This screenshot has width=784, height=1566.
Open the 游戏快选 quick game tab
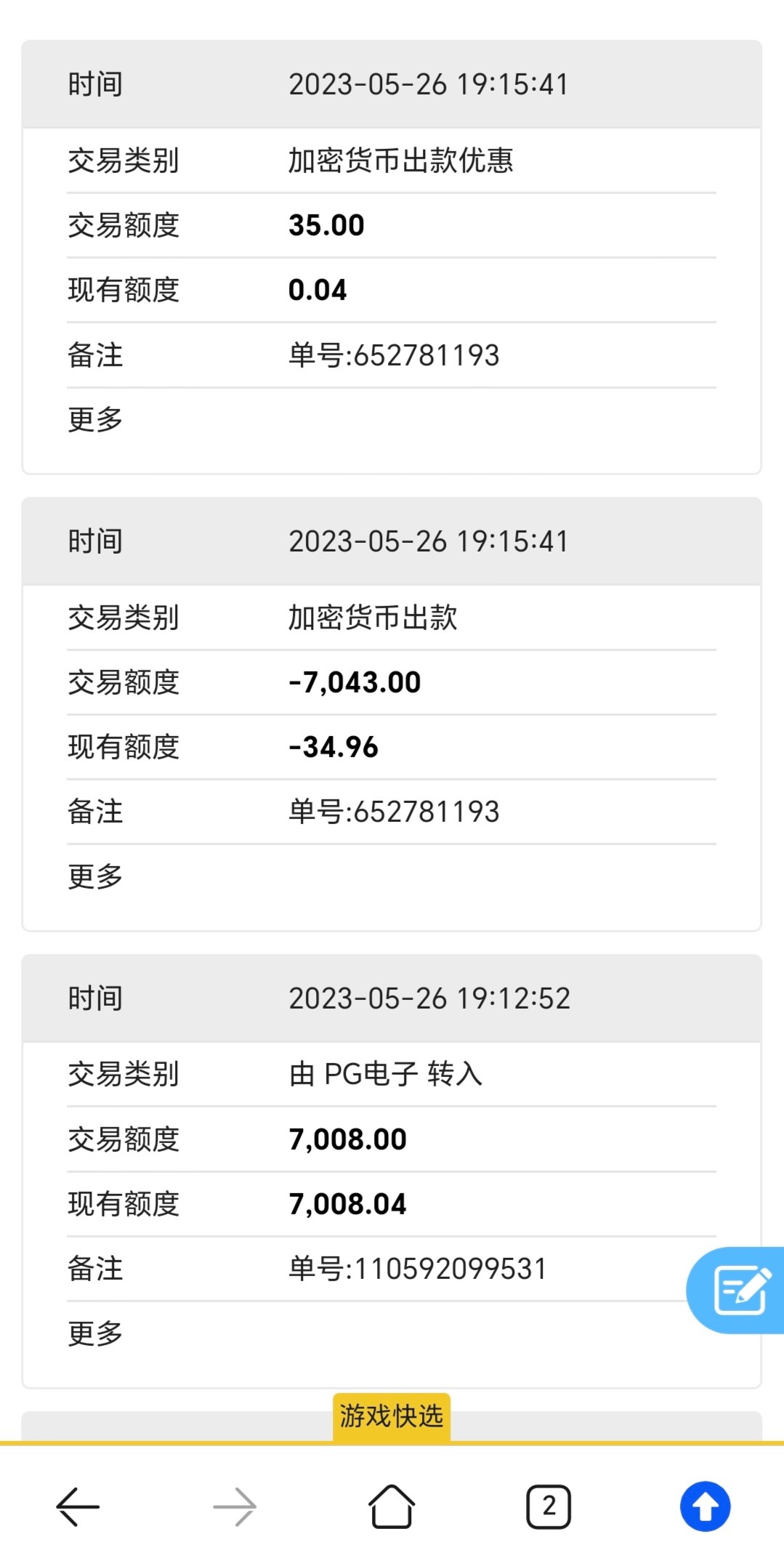[392, 1416]
